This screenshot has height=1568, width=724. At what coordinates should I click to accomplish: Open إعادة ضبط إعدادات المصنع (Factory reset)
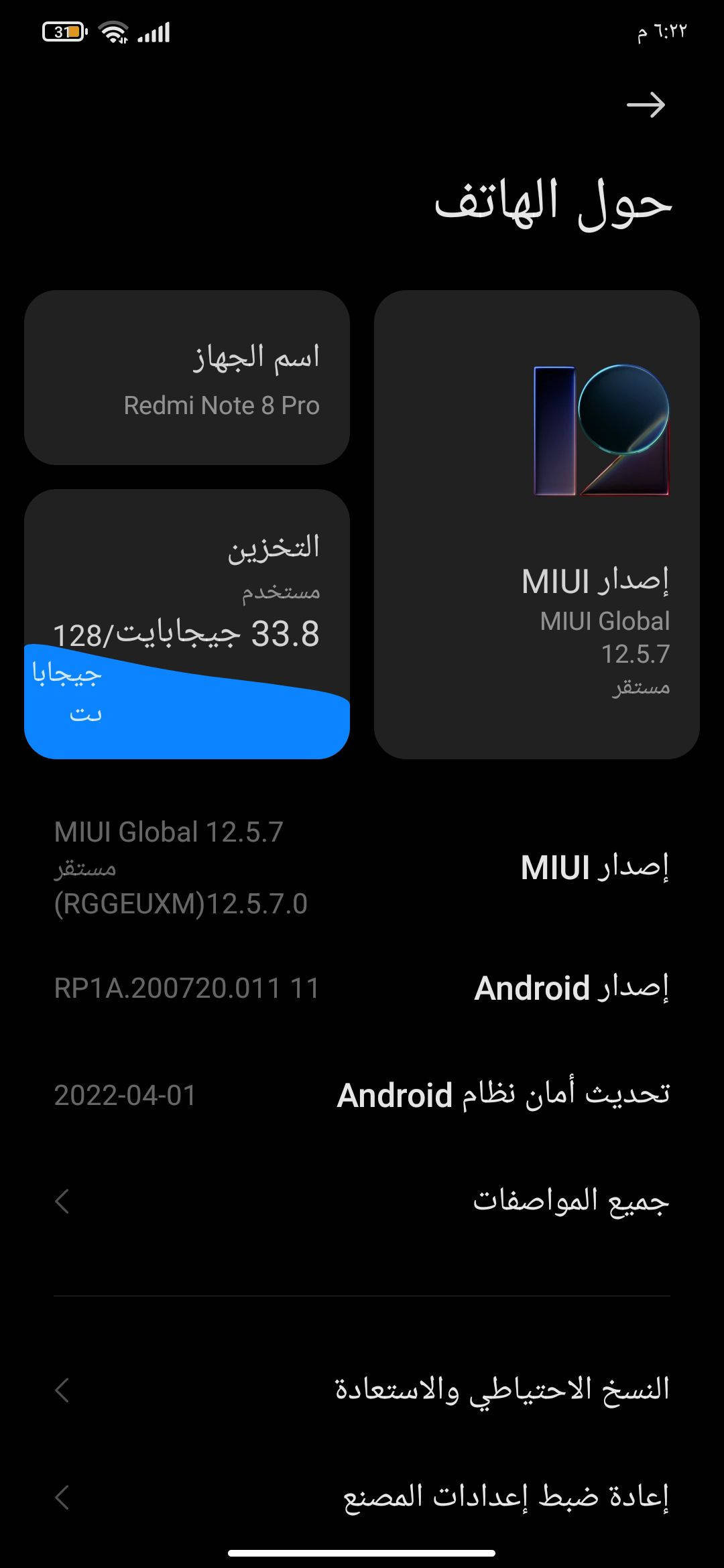click(362, 1497)
